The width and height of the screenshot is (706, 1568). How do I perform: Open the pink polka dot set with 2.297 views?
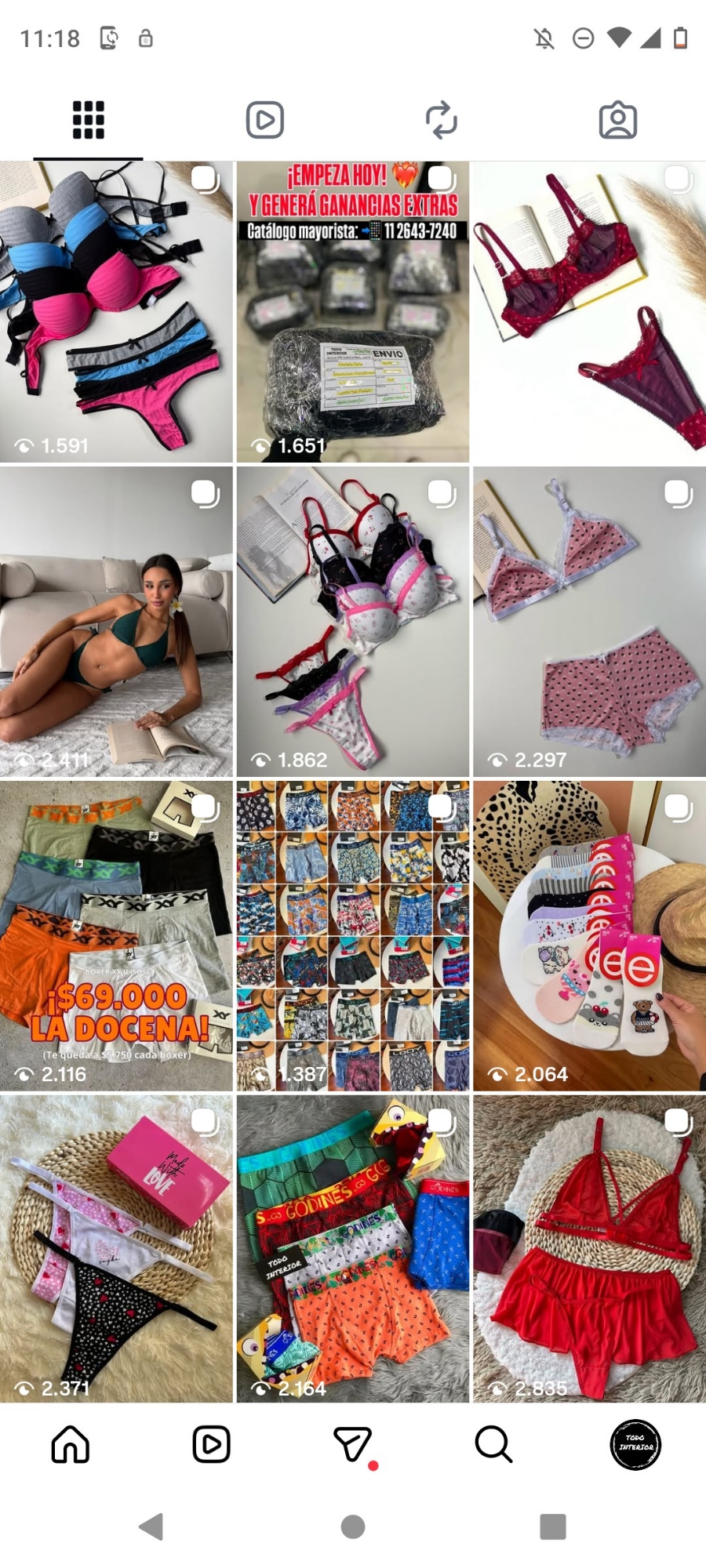[x=590, y=622]
